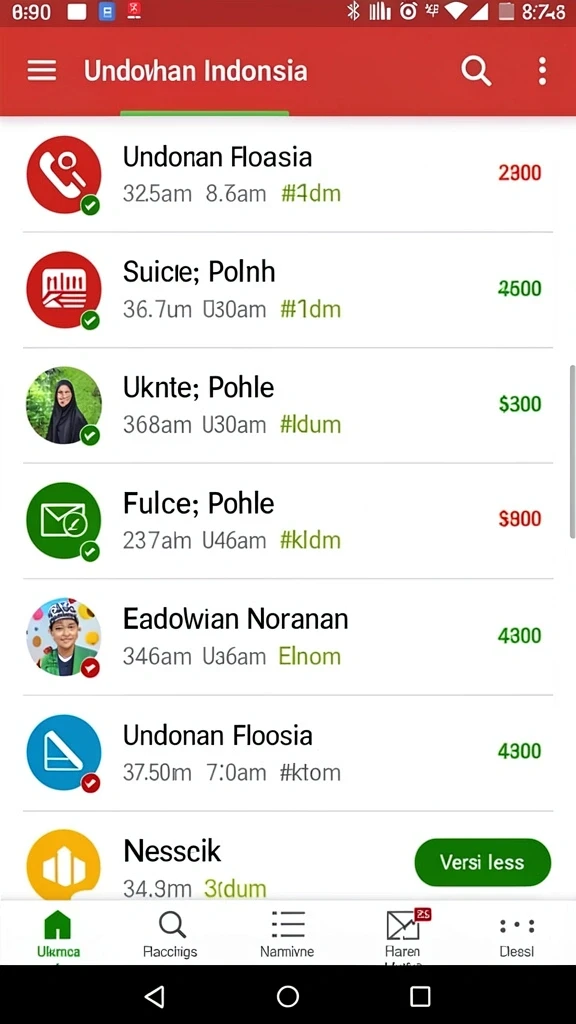The image size is (576, 1024).
Task: Select the Fulce; Pohle list item
Action: tap(288, 520)
